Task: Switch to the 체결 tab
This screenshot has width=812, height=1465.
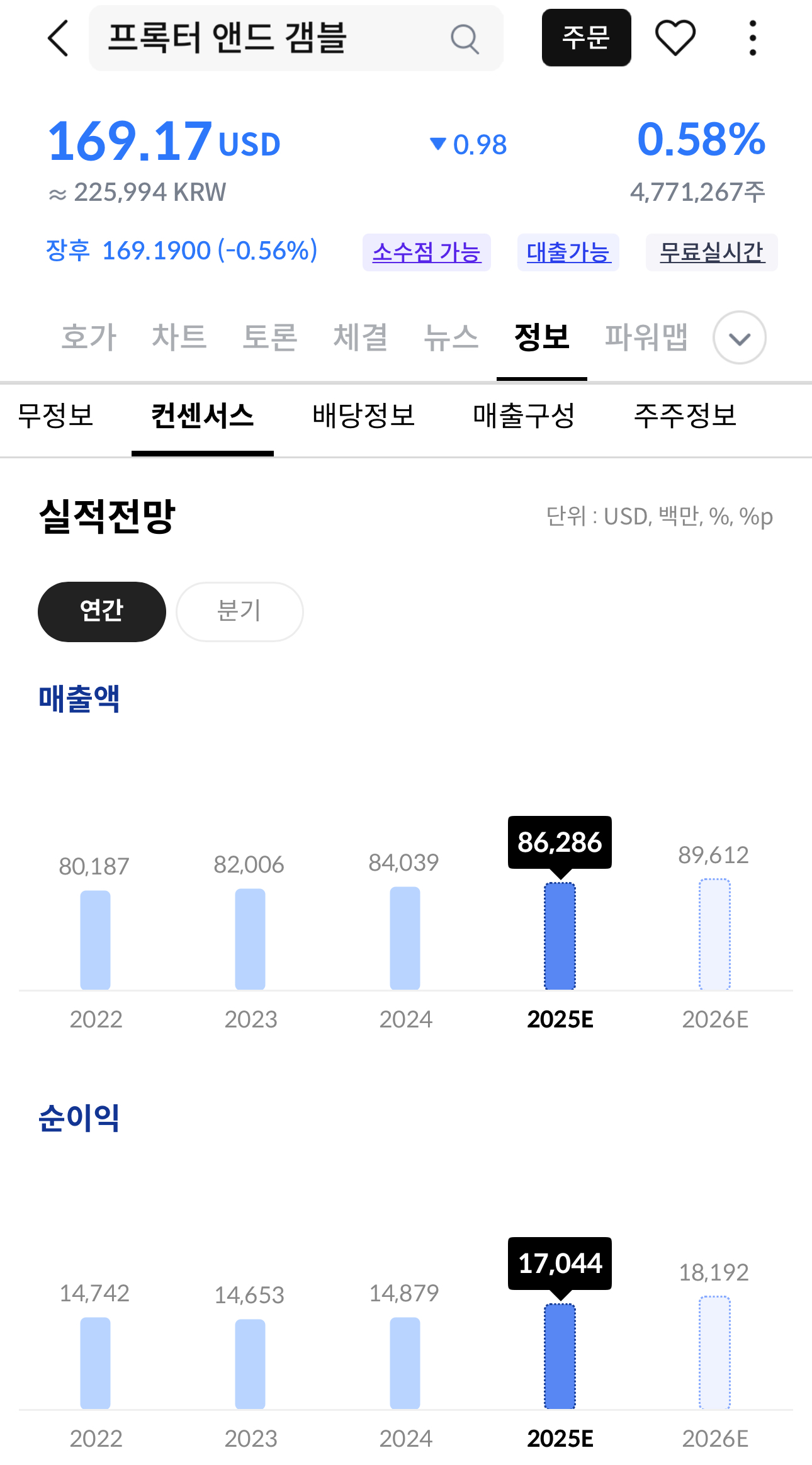Action: tap(361, 337)
